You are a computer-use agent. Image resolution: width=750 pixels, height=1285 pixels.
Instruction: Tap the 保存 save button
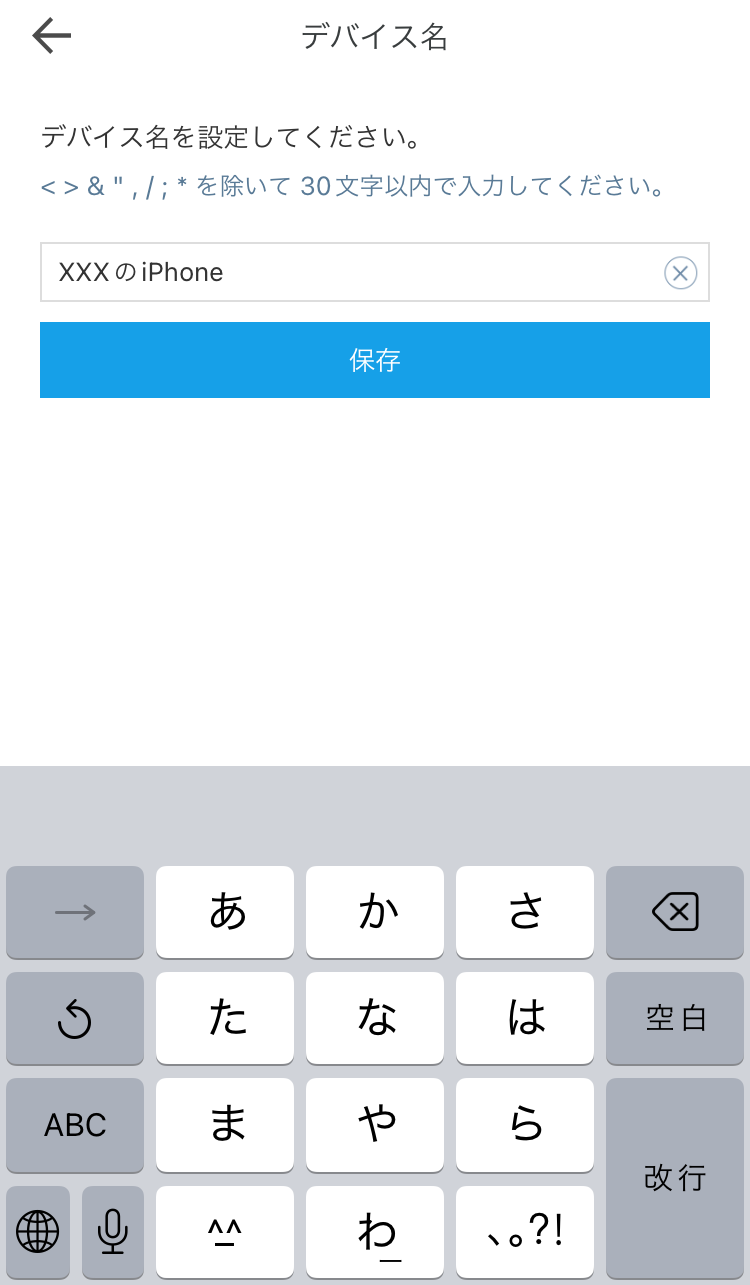point(375,360)
